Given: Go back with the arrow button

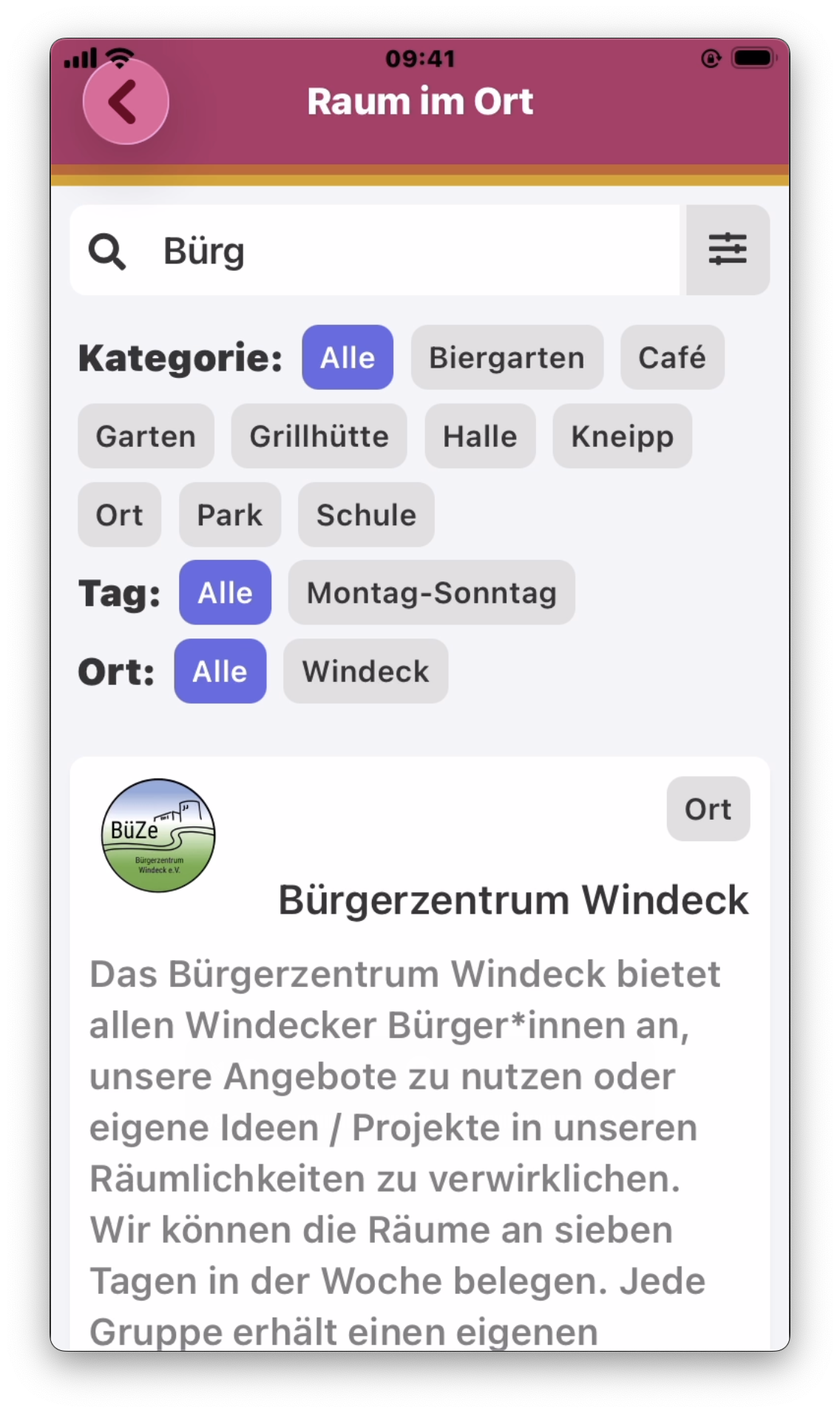Looking at the screenshot, I should 126,101.
